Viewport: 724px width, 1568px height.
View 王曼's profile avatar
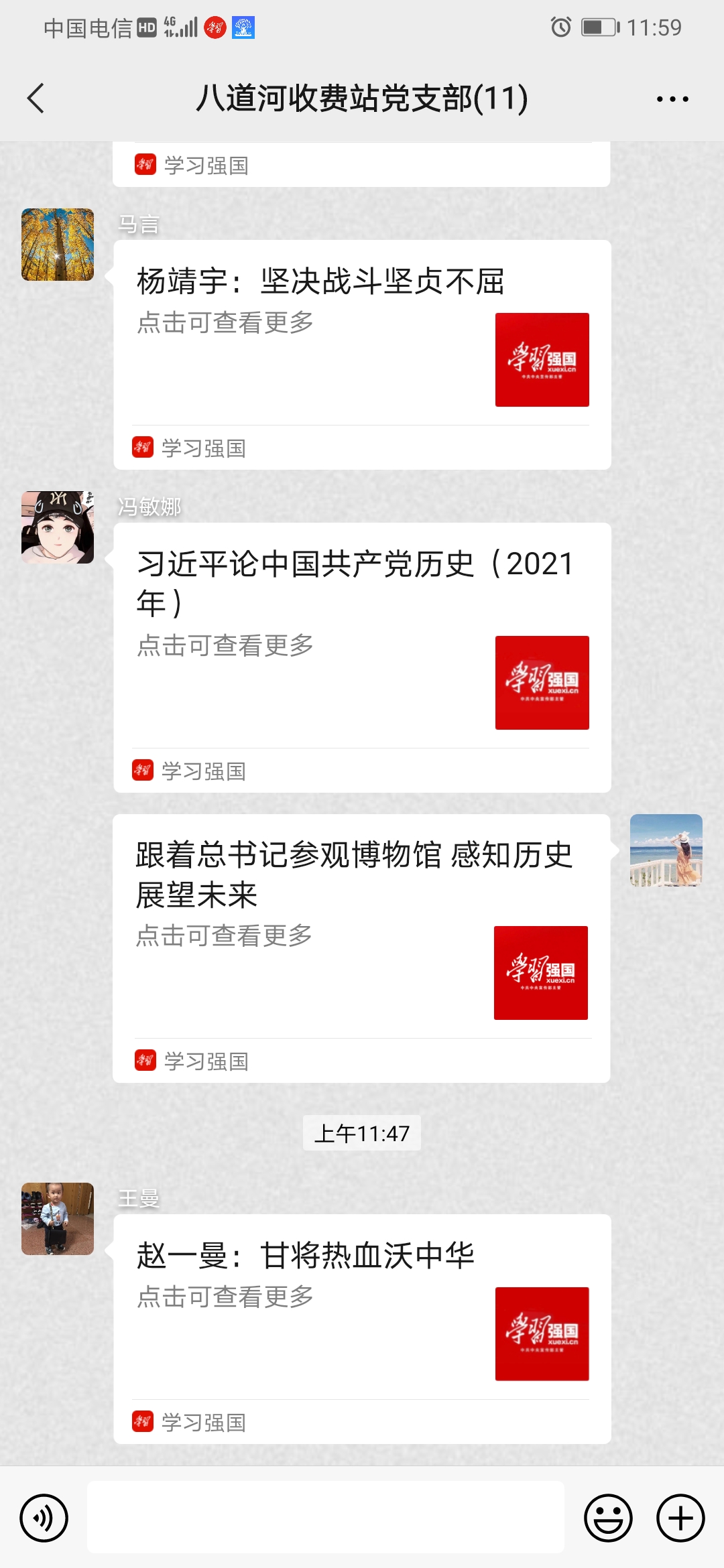[x=58, y=1219]
